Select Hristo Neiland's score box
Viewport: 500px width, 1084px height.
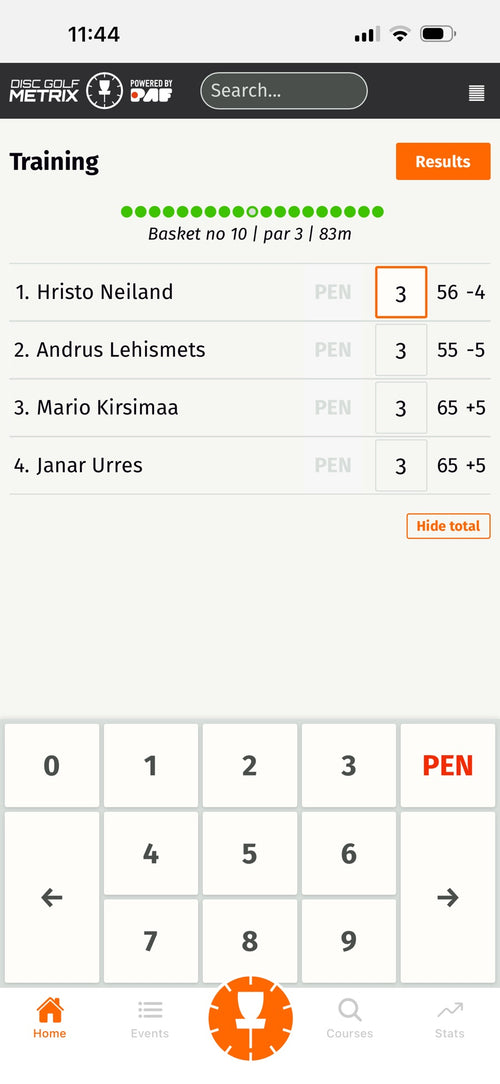pos(401,292)
